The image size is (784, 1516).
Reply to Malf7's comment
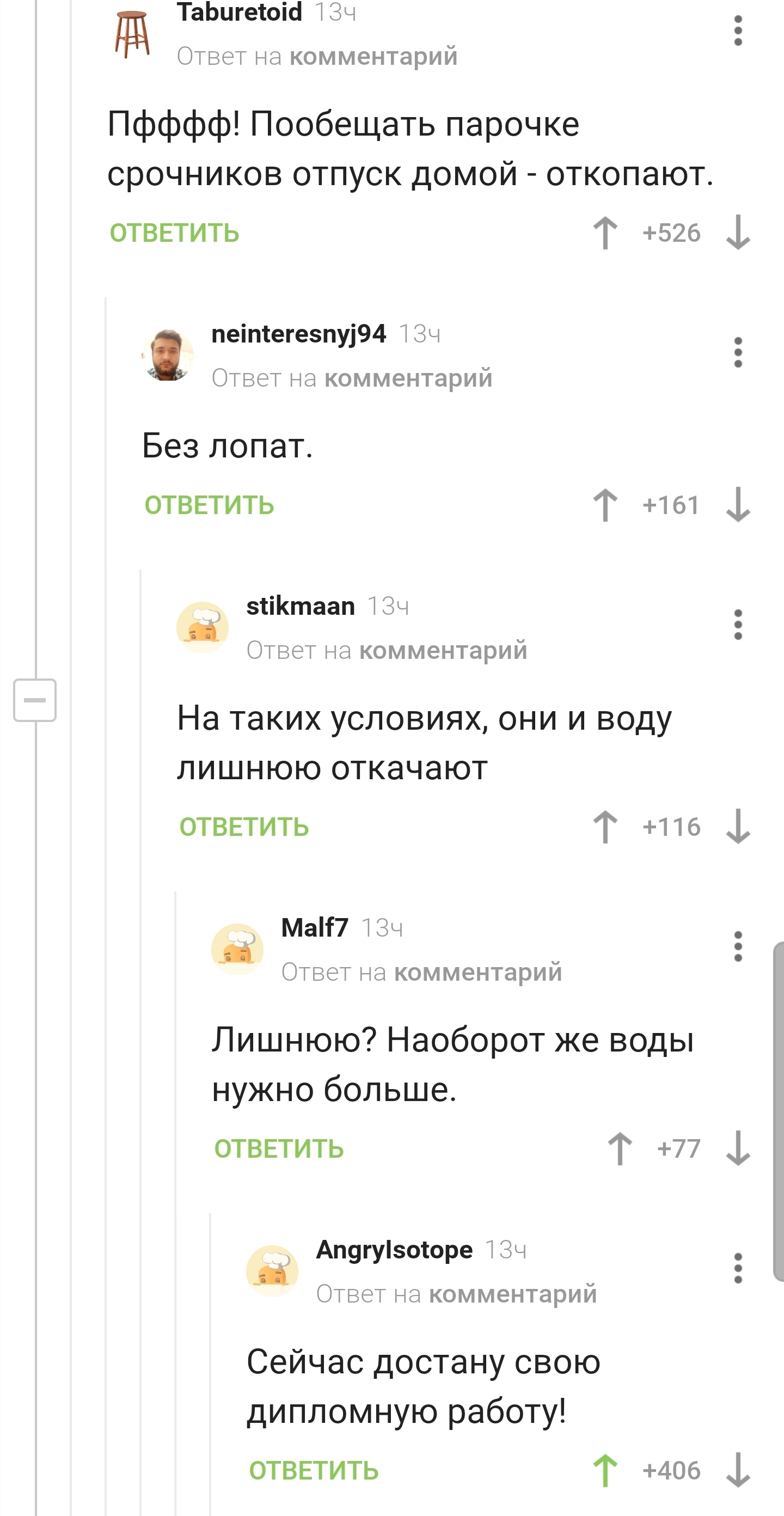point(278,1149)
